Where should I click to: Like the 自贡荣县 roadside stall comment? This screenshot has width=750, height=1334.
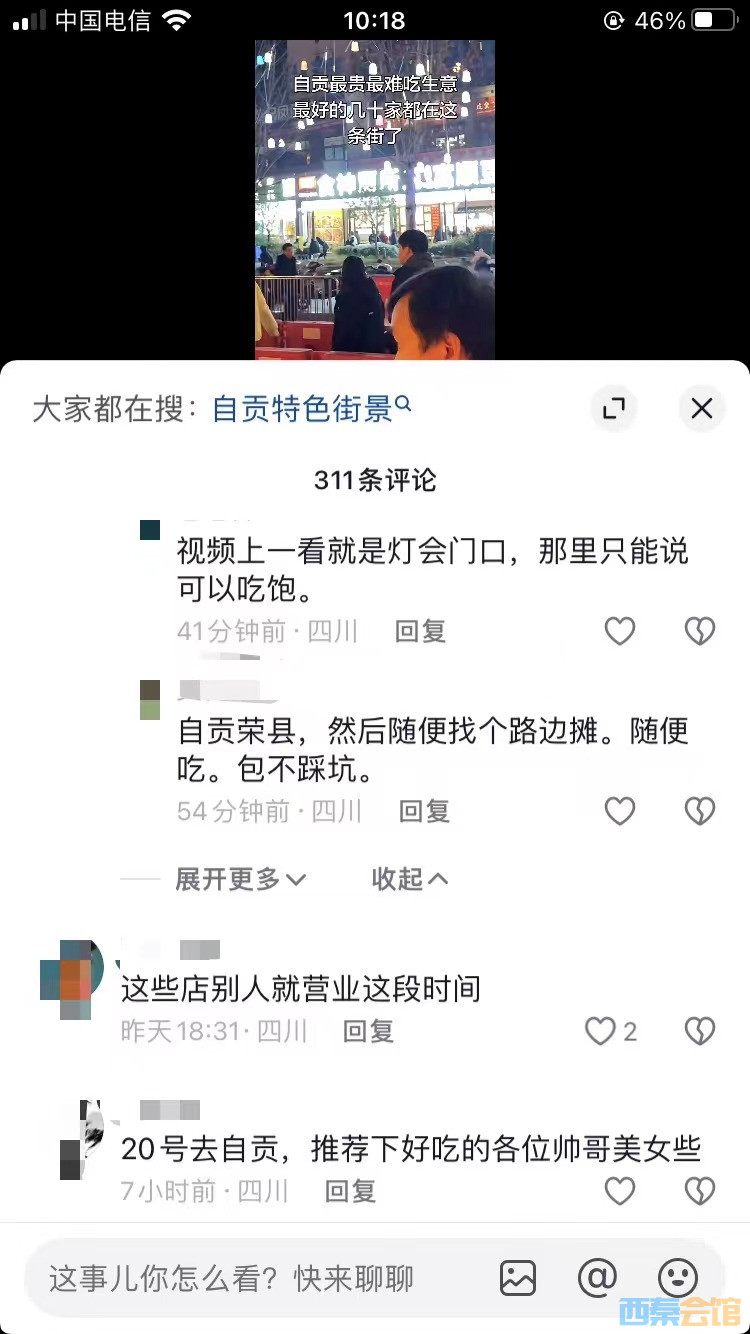point(620,811)
